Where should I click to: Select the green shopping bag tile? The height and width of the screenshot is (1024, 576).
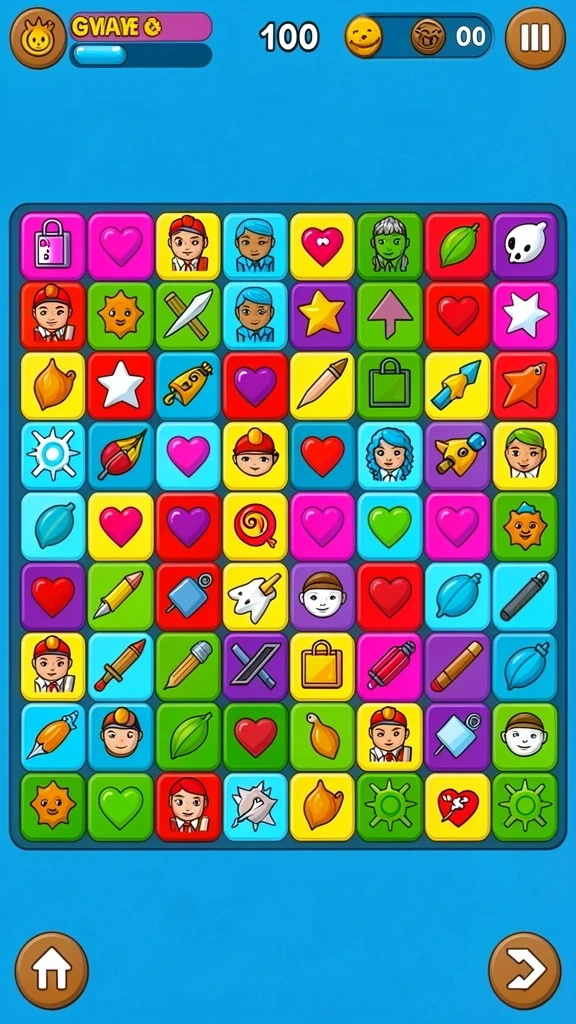pyautogui.click(x=390, y=385)
